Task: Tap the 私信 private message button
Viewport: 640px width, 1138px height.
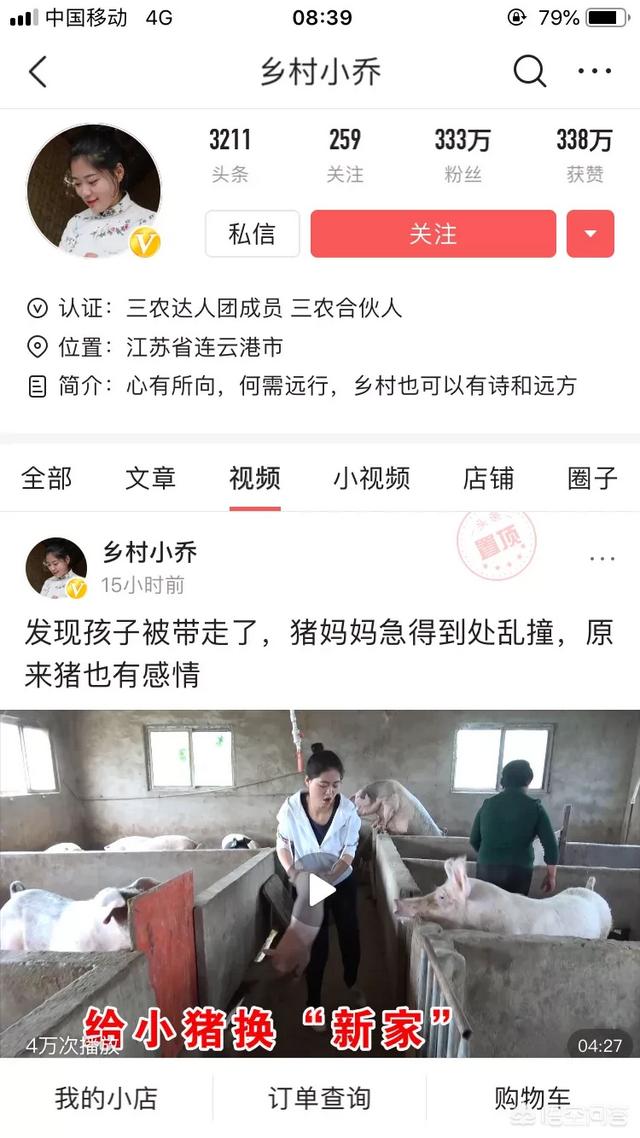Action: pyautogui.click(x=251, y=234)
